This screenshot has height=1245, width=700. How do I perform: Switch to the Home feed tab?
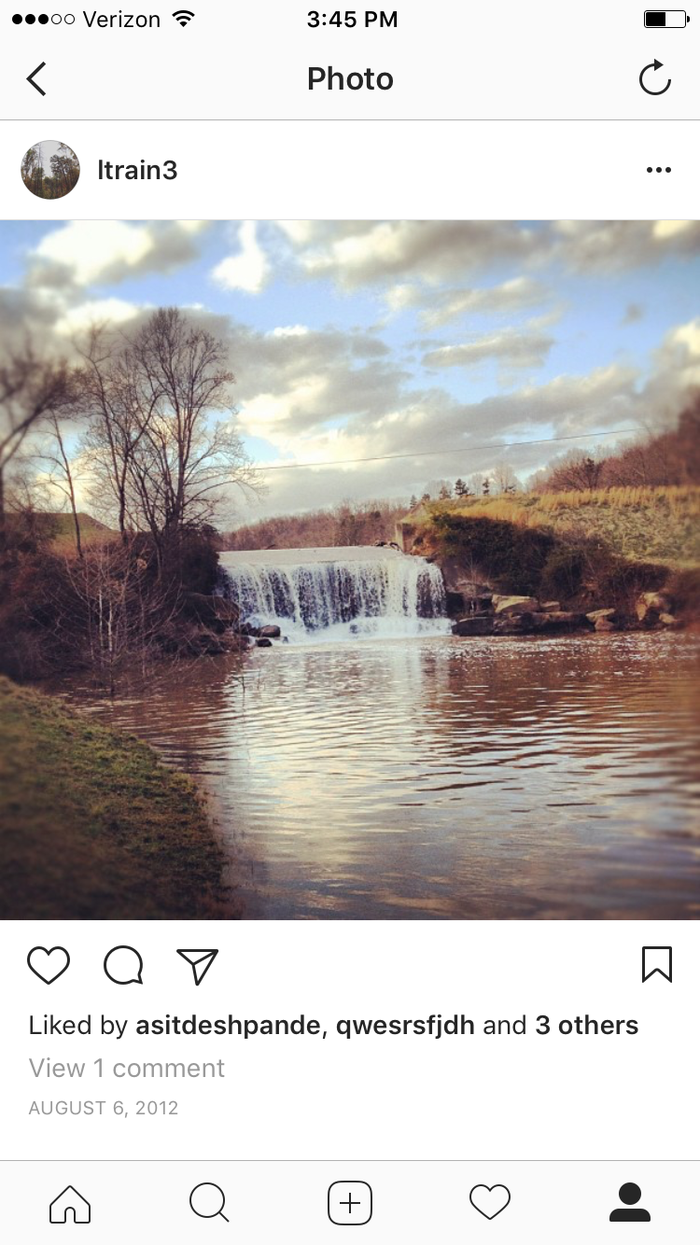pyautogui.click(x=70, y=1202)
